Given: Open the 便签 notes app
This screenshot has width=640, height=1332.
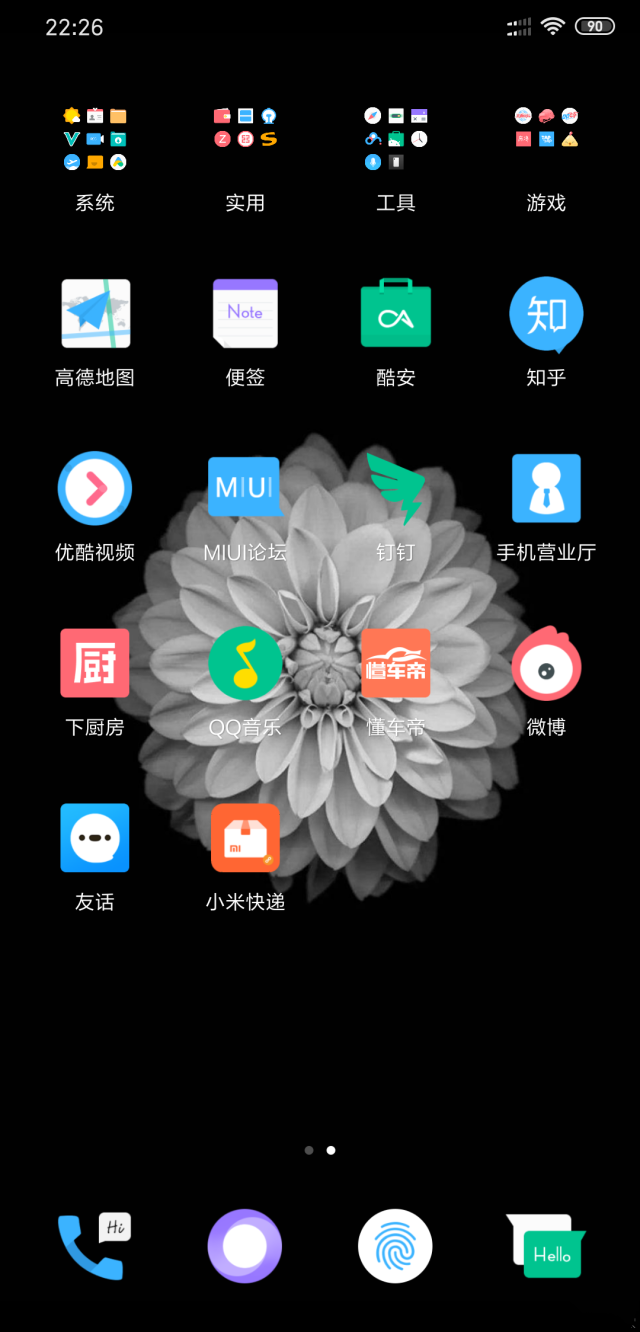Looking at the screenshot, I should (x=245, y=314).
